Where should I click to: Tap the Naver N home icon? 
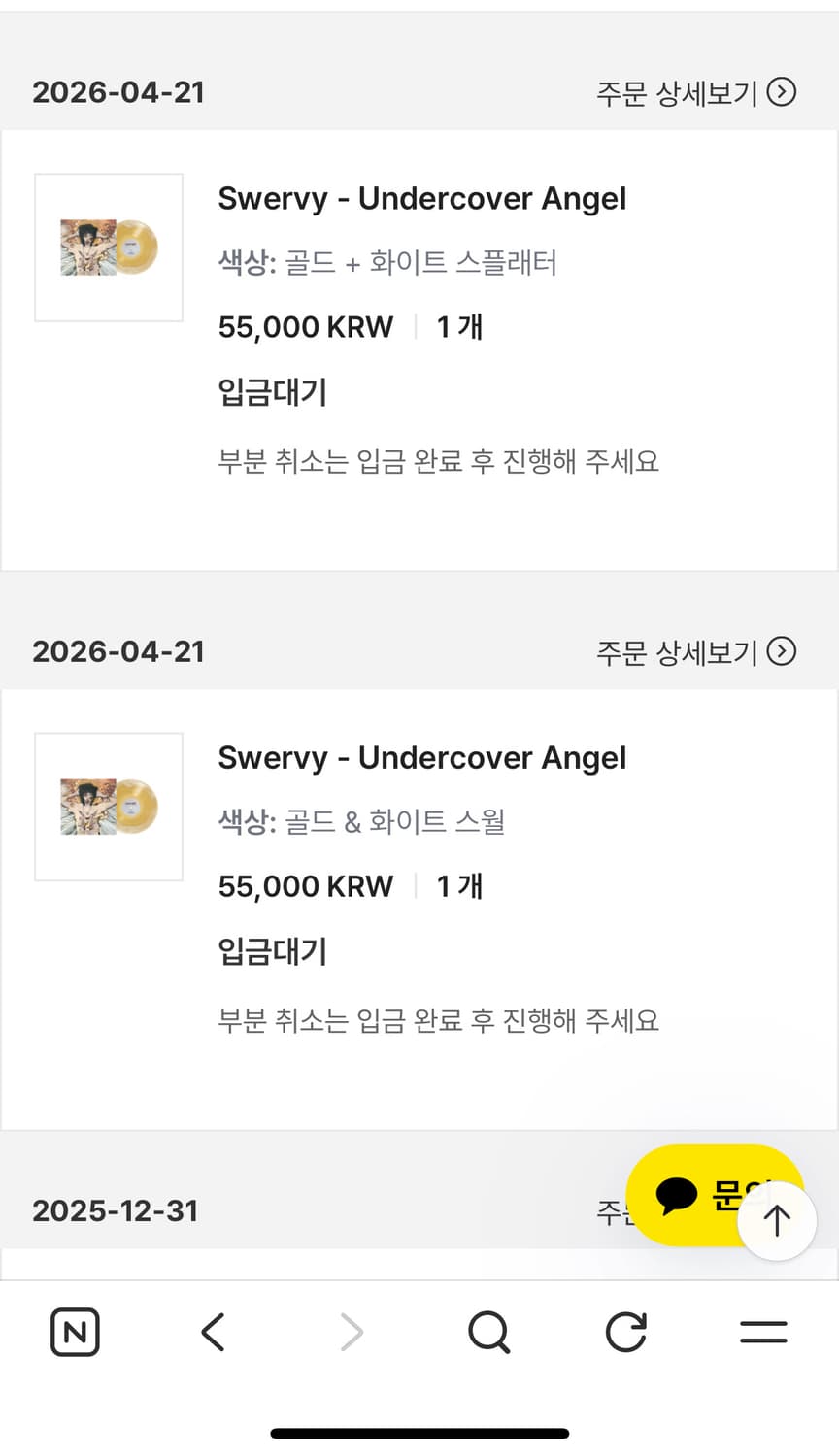coord(75,1332)
